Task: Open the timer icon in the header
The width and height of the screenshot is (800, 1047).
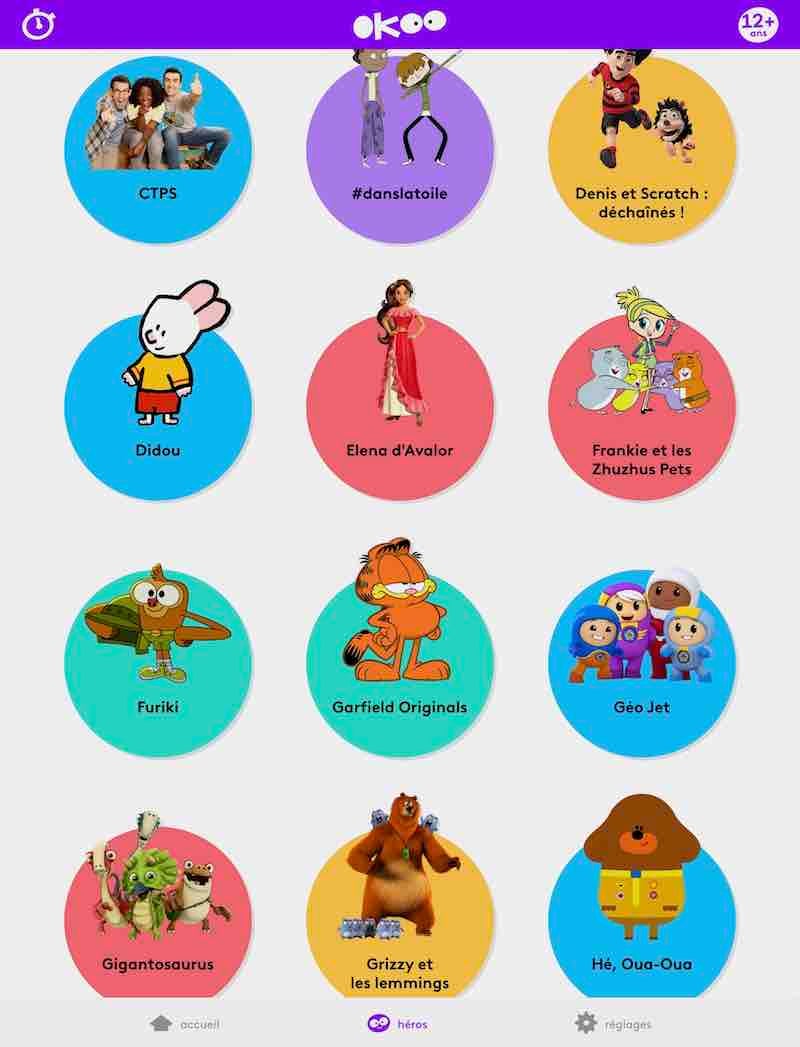Action: [38, 24]
